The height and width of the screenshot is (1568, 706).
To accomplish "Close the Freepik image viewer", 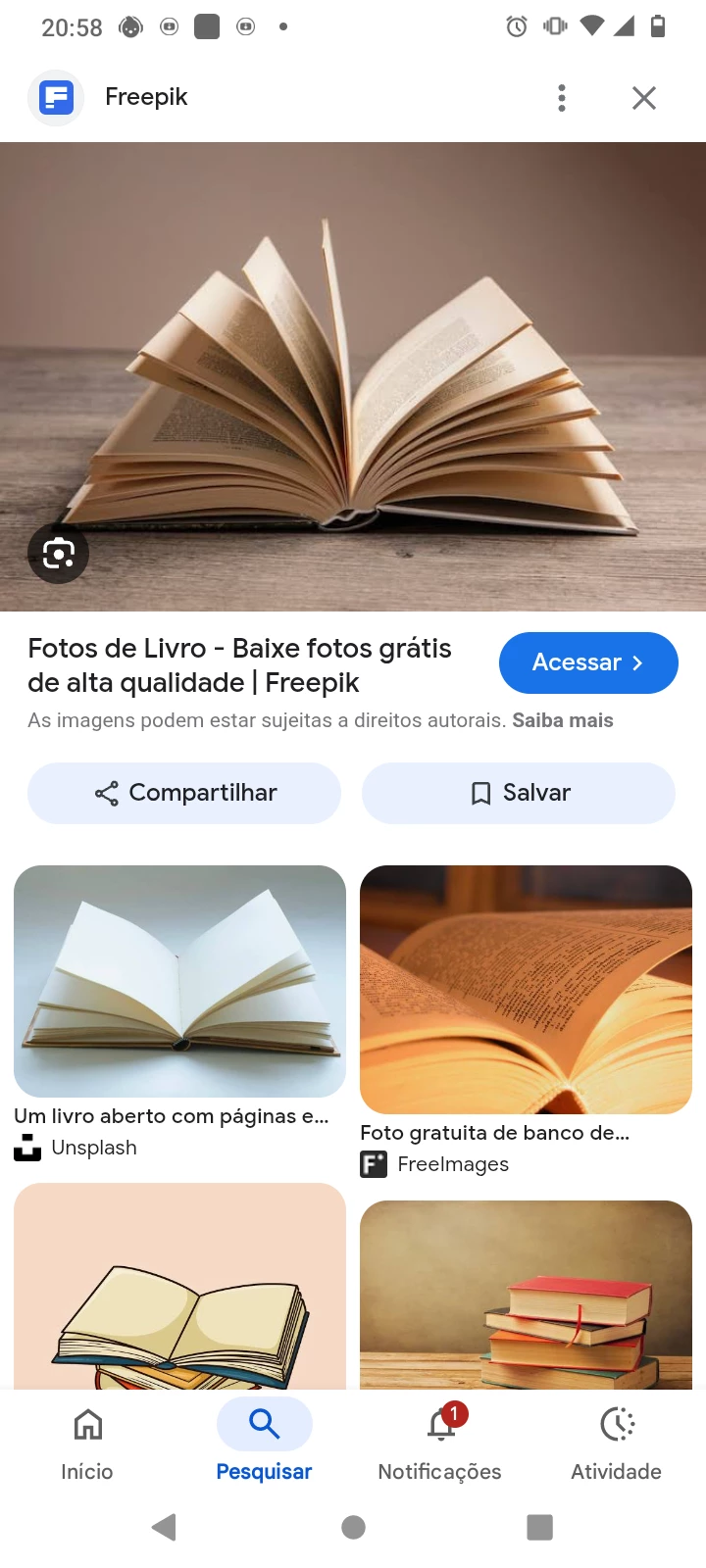I will [x=643, y=98].
